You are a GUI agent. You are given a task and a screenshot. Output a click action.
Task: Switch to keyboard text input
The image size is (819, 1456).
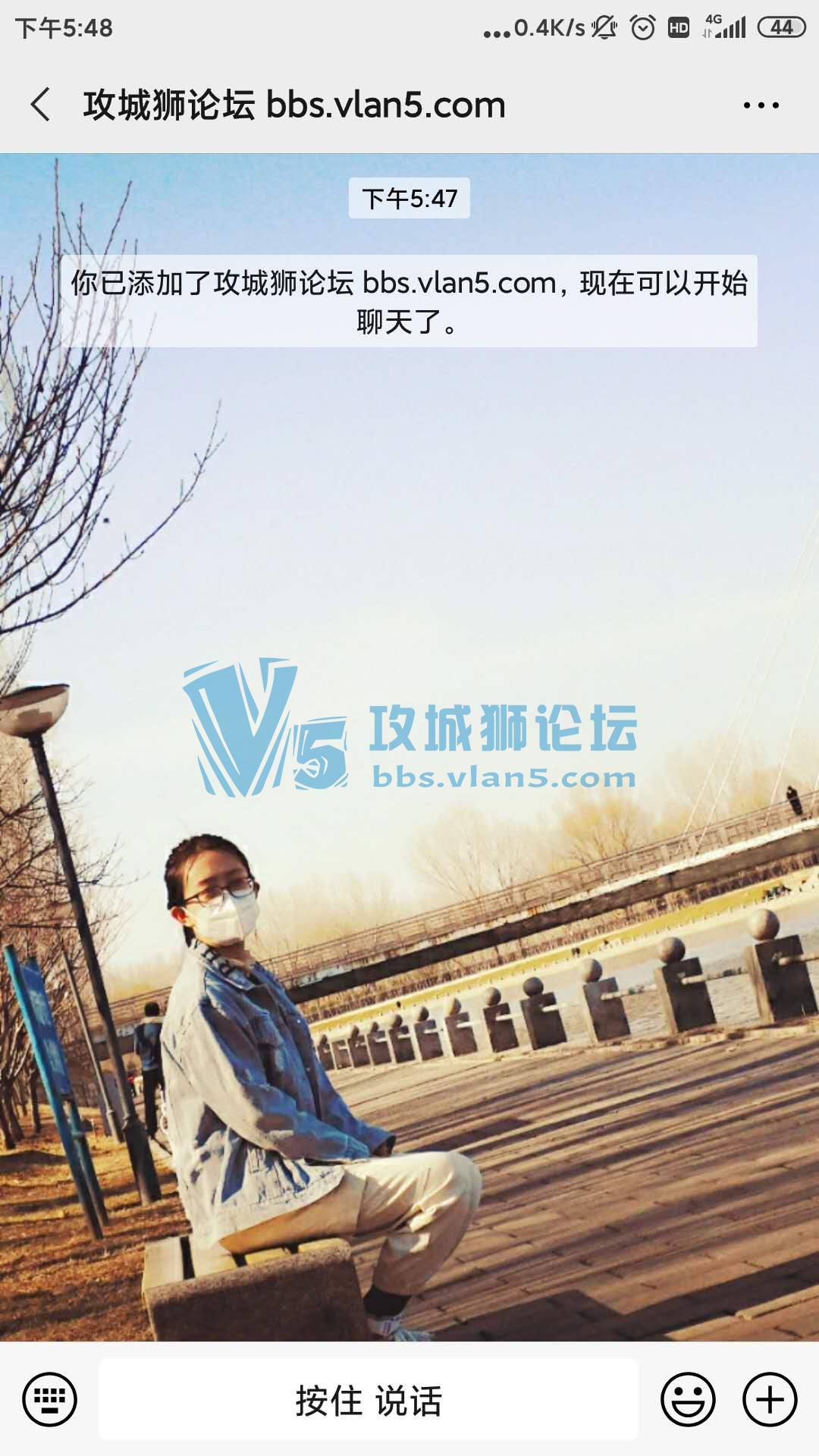tap(50, 1399)
